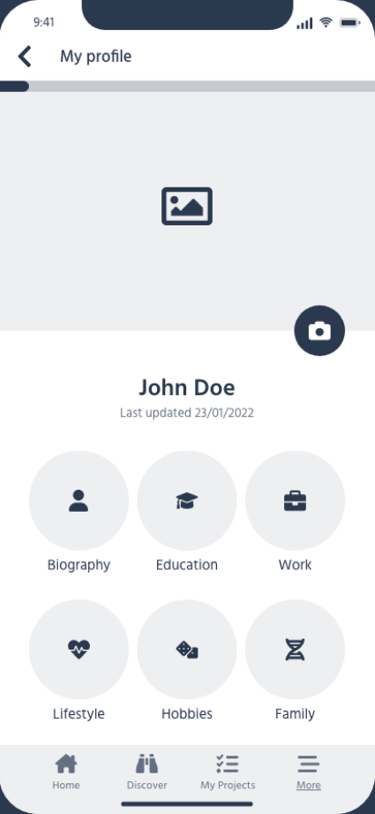This screenshot has width=375, height=814.
Task: Open the Work section
Action: coord(295,500)
